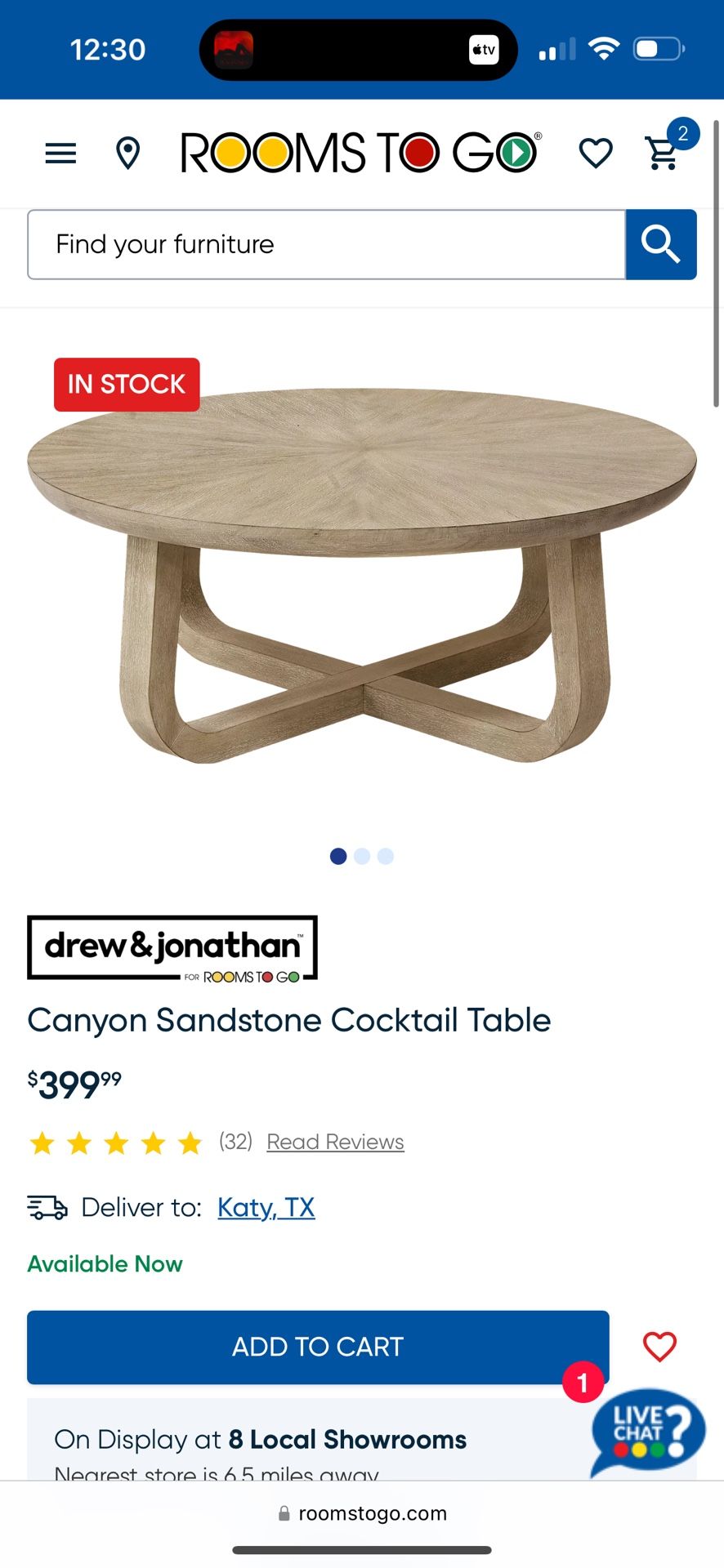Screen dimensions: 724x1568
Task: Open Read Reviews for the table
Action: coord(334,1141)
